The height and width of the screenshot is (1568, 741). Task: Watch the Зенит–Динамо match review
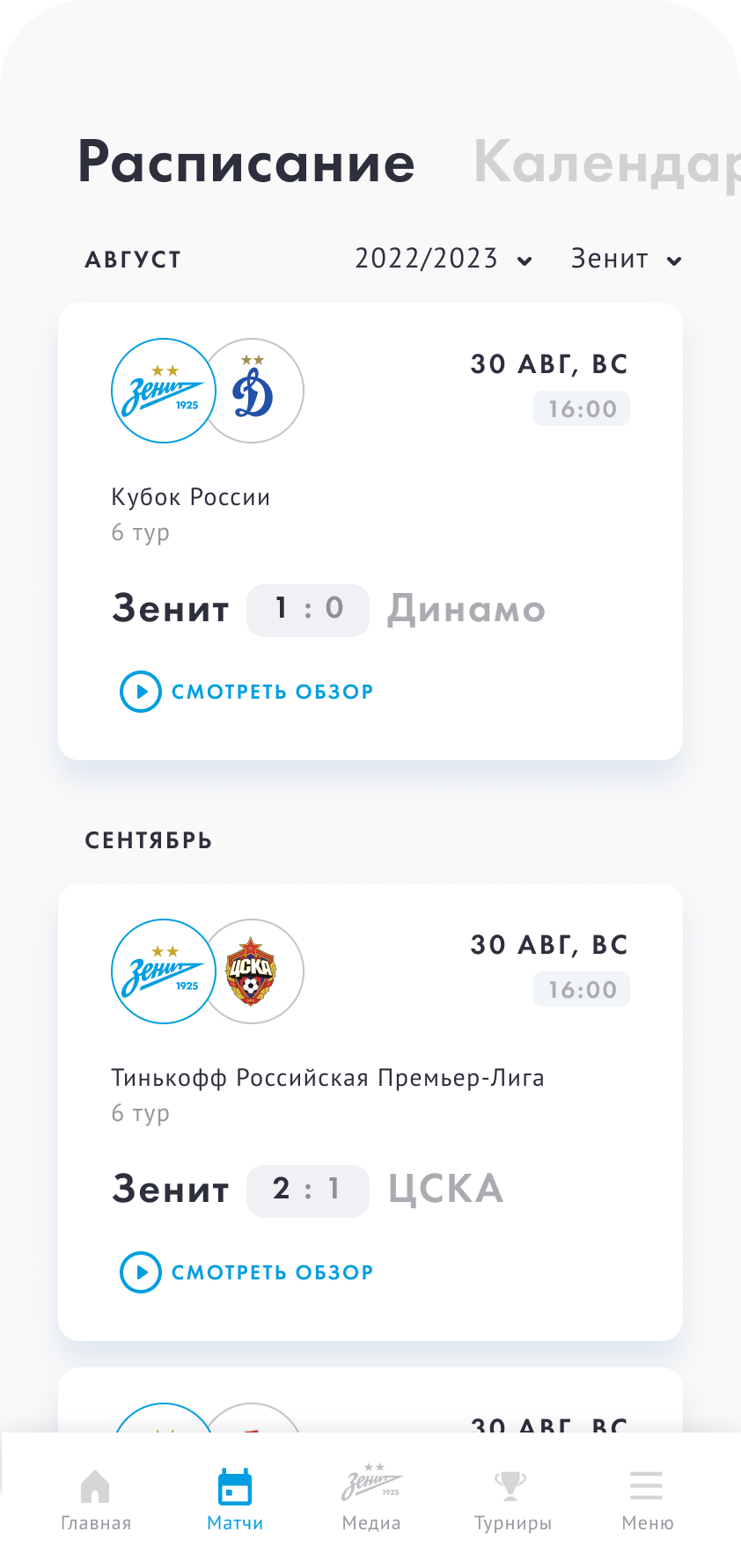click(x=247, y=692)
